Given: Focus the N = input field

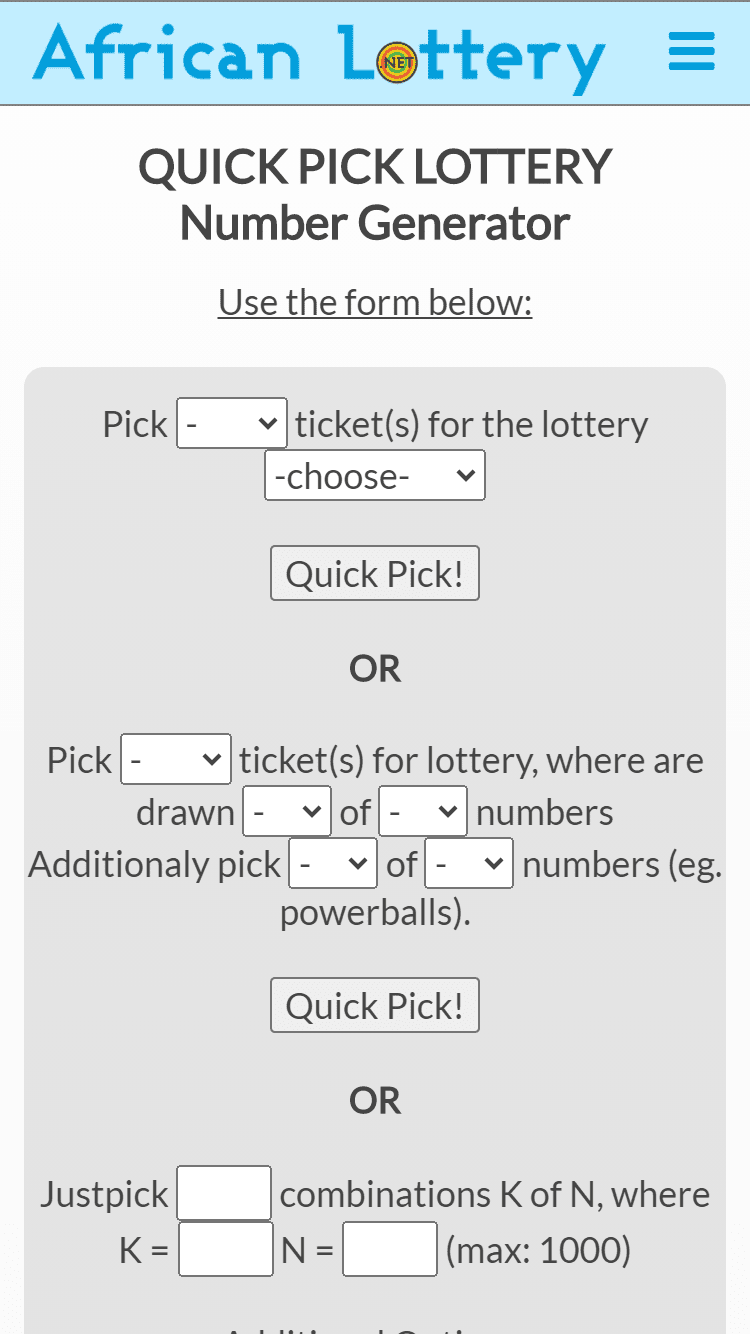Looking at the screenshot, I should (390, 1249).
